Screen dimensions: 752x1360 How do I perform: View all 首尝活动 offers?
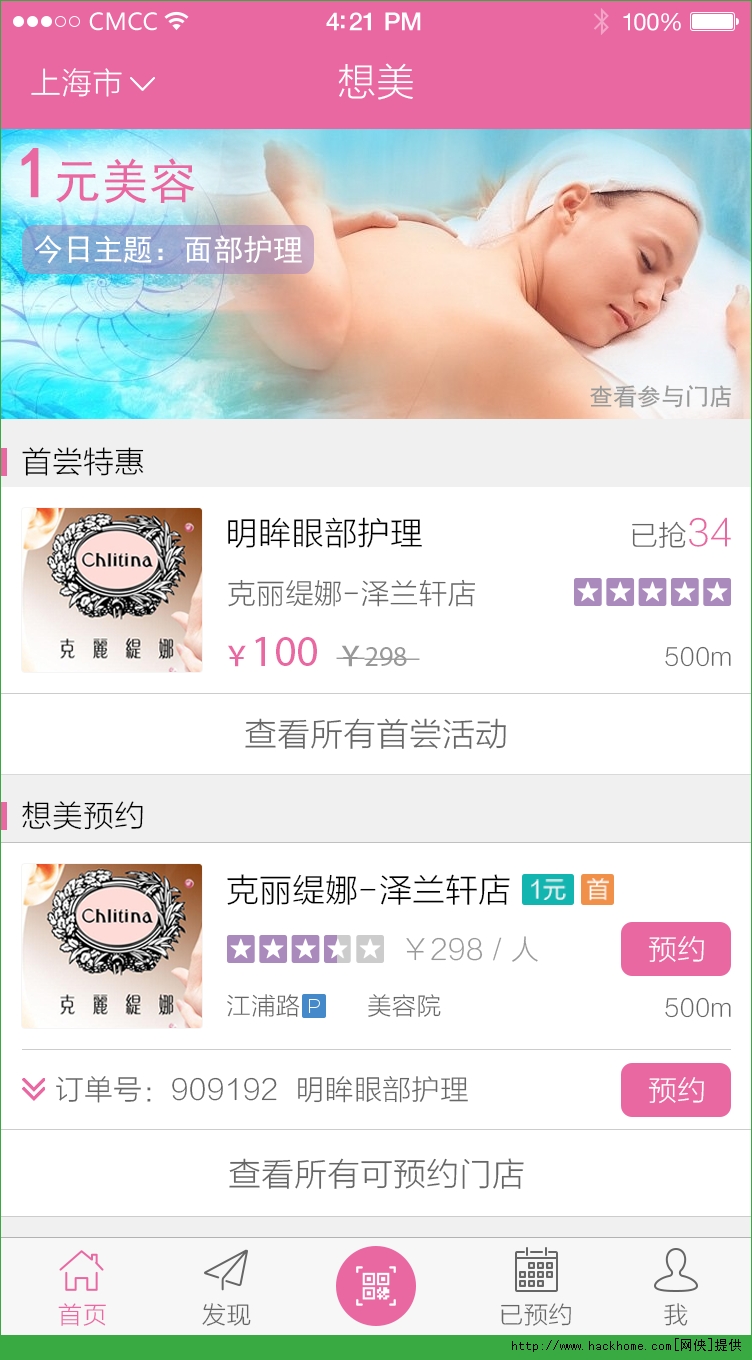(x=376, y=735)
